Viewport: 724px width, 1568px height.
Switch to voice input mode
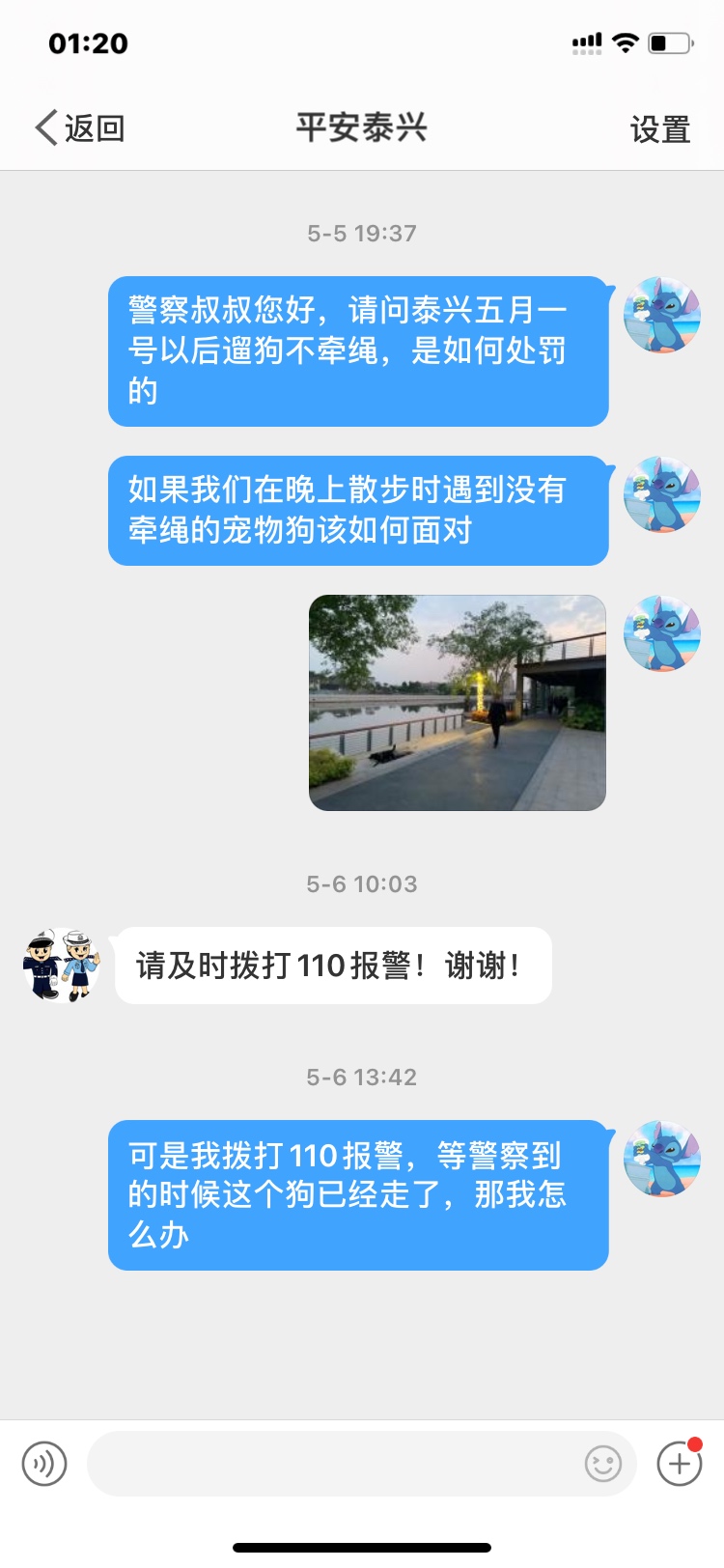(44, 1464)
